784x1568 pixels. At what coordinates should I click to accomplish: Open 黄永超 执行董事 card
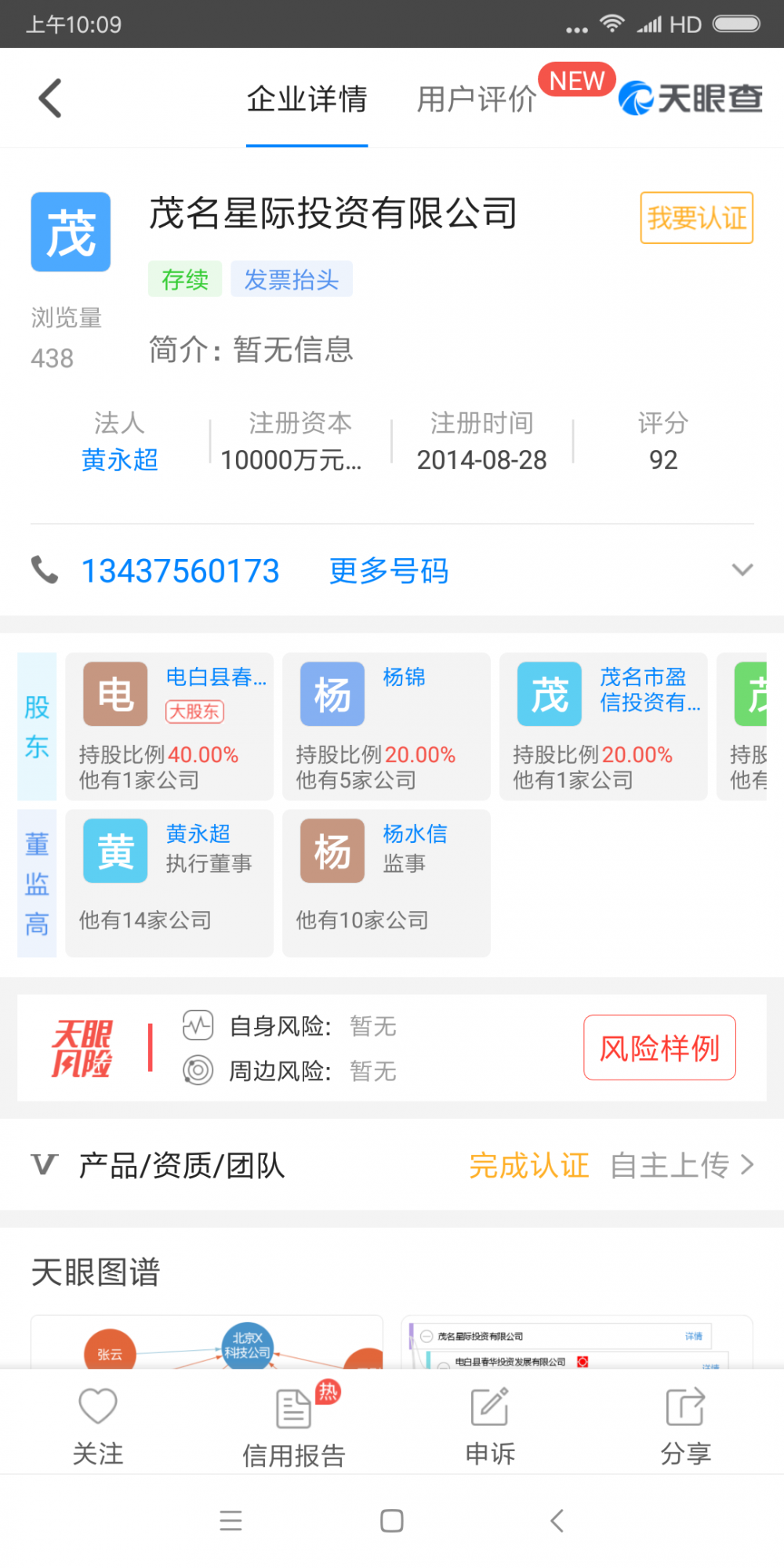point(169,883)
